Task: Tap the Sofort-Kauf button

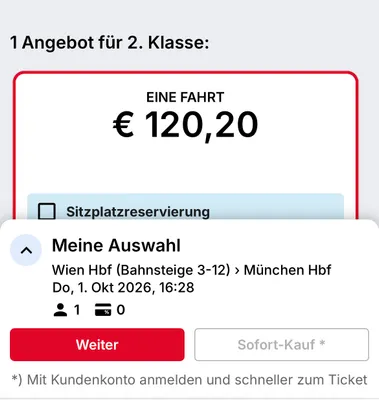Action: (x=281, y=344)
